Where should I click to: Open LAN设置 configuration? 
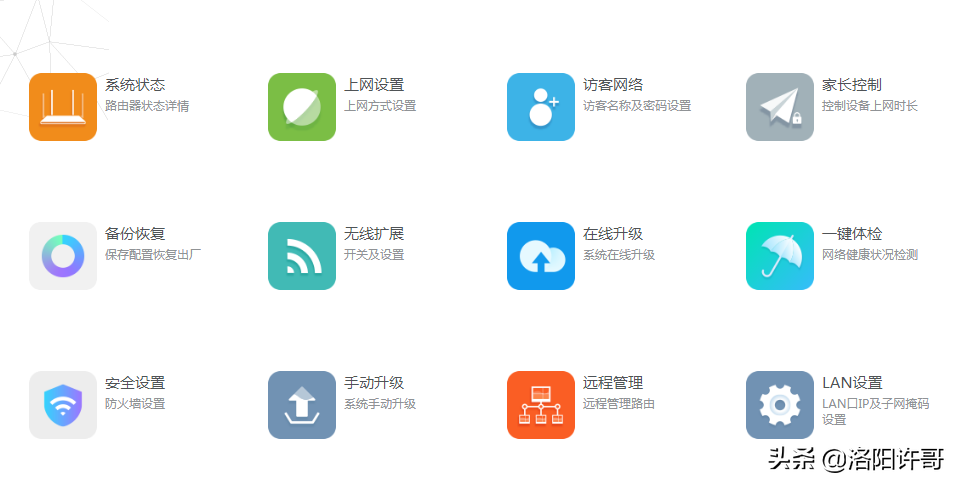pyautogui.click(x=780, y=405)
